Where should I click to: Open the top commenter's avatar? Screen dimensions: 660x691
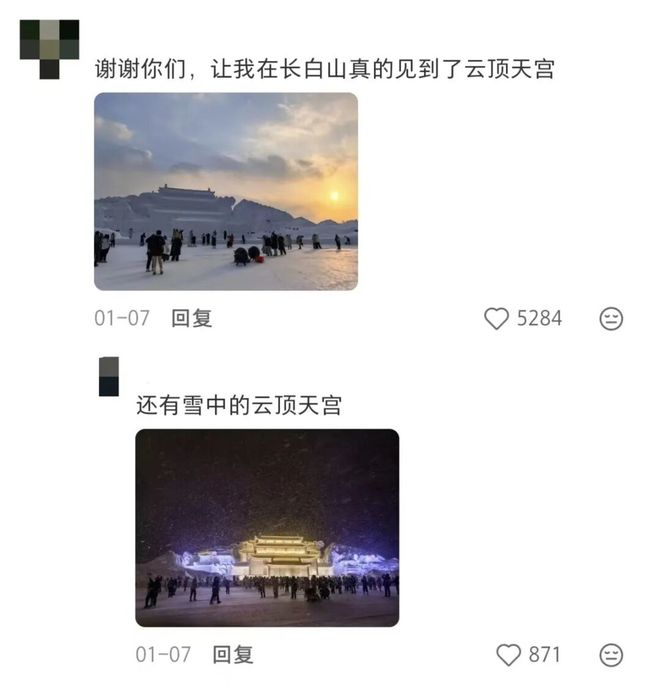[x=49, y=48]
